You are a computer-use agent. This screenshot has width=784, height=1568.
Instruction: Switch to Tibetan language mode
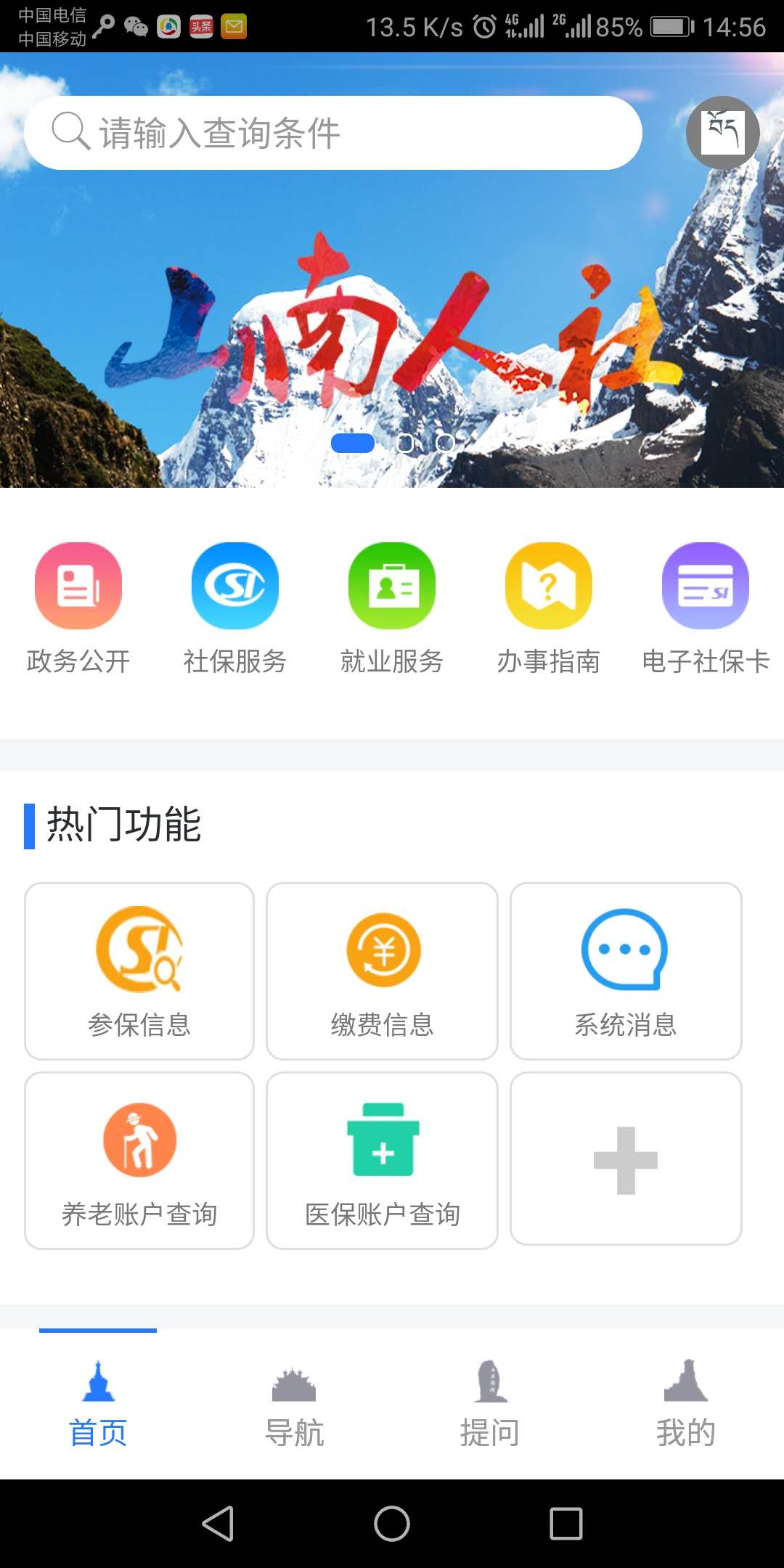pos(723,132)
